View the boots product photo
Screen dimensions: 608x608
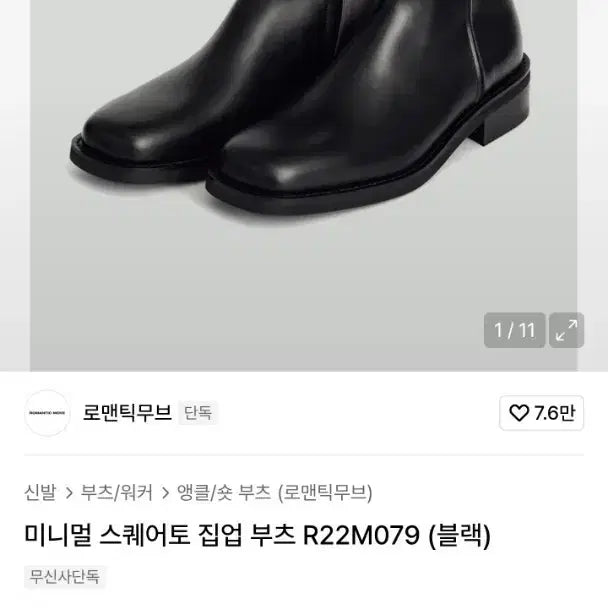[300, 150]
